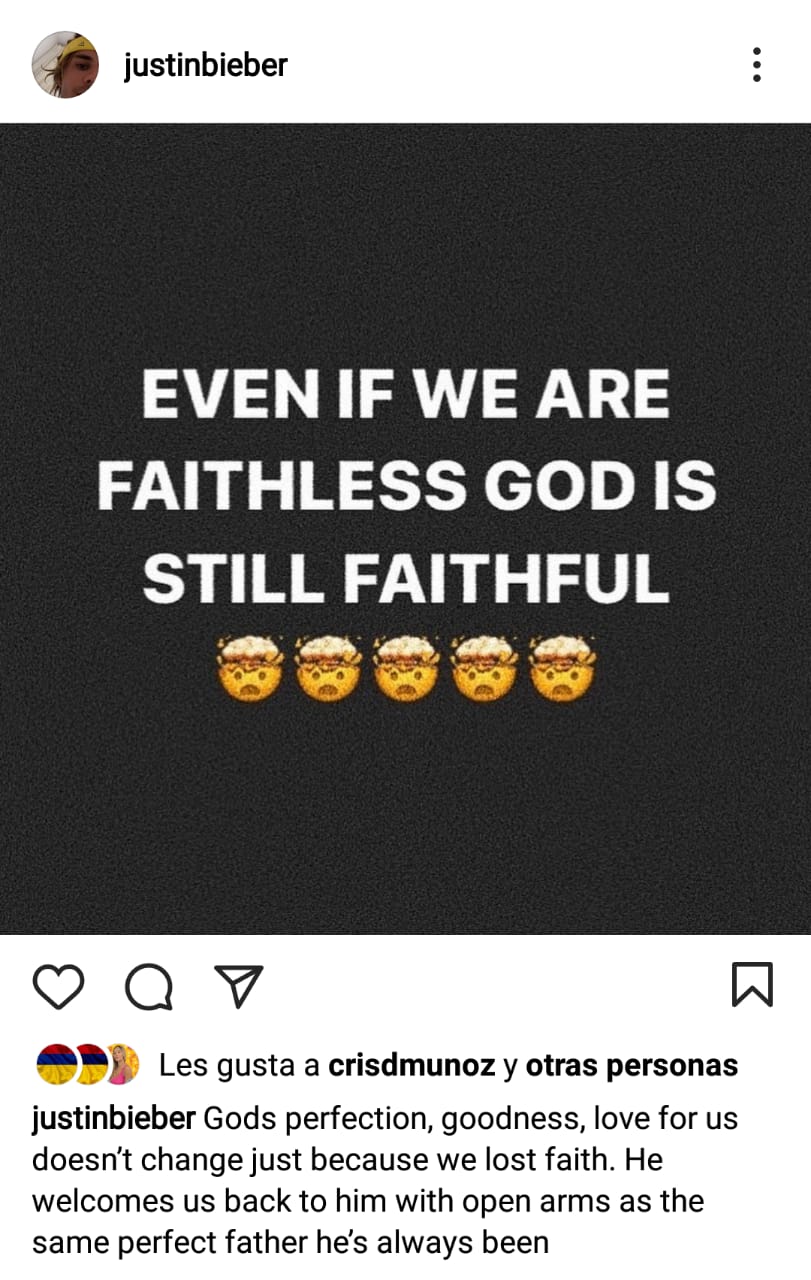
Task: Share the post via the paper plane icon
Action: [x=239, y=986]
